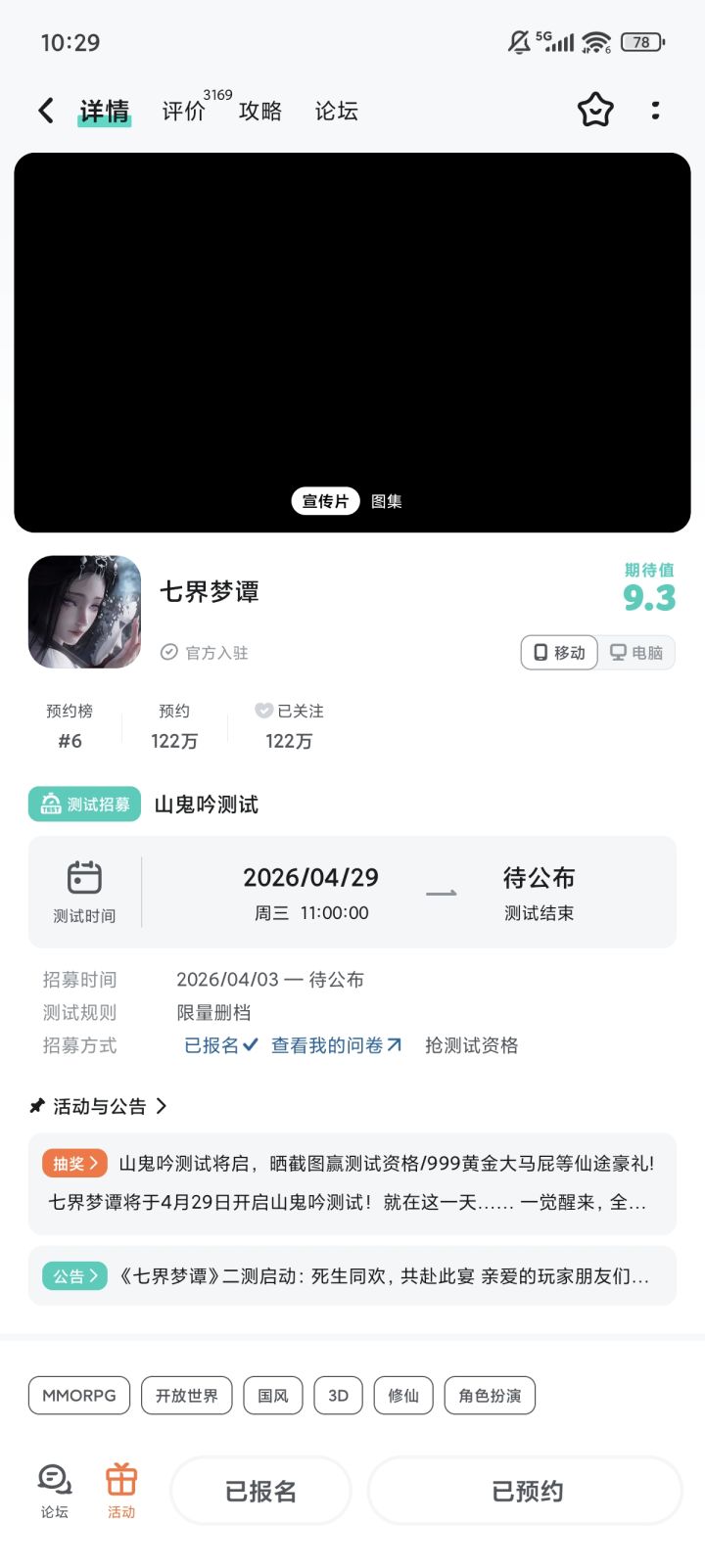The width and height of the screenshot is (705, 1568).
Task: Switch to the 评价 tab
Action: click(x=184, y=111)
